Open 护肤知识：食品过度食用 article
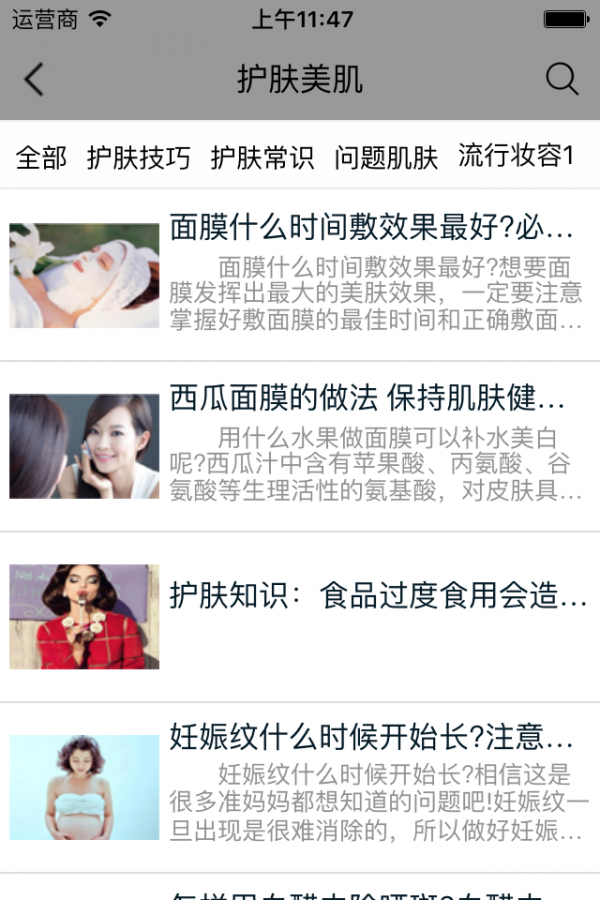 (378, 596)
